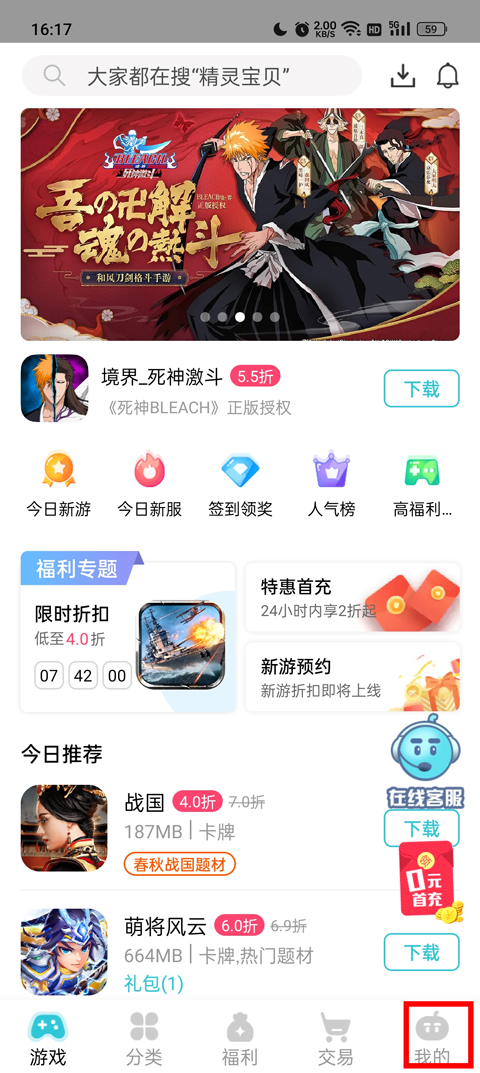Open the search box at the top
The image size is (480, 1073).
point(192,76)
